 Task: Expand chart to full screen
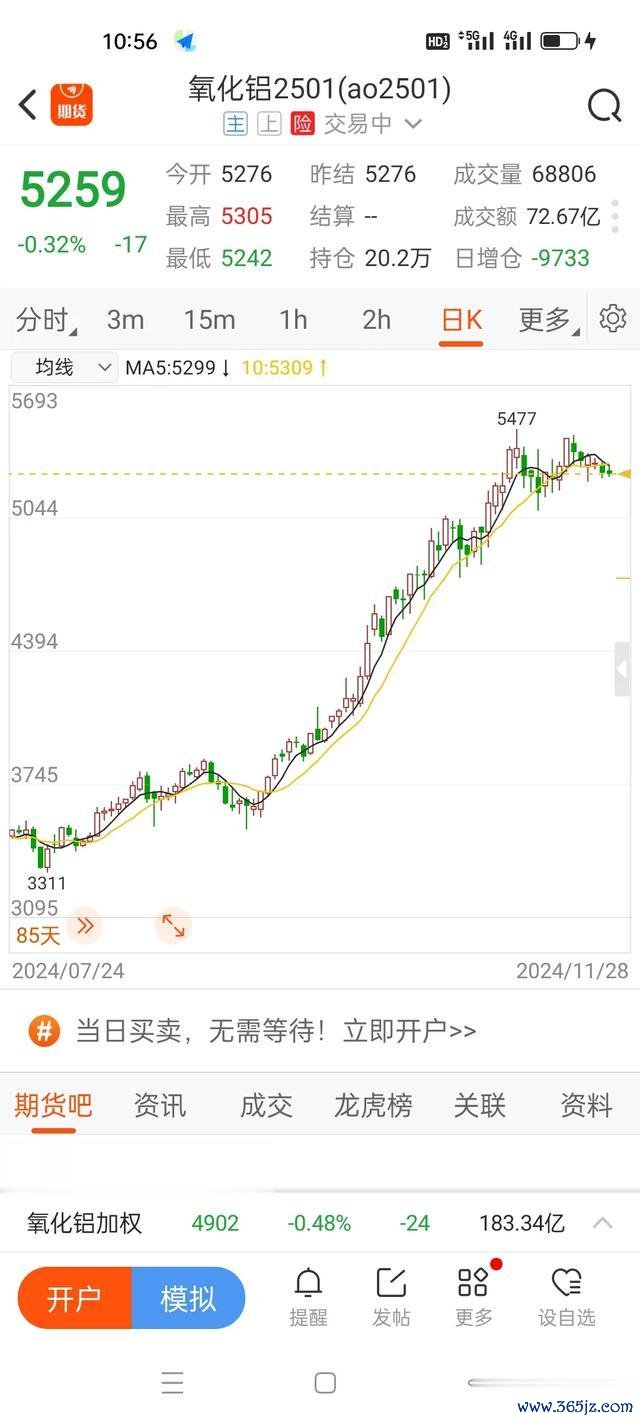pos(173,925)
